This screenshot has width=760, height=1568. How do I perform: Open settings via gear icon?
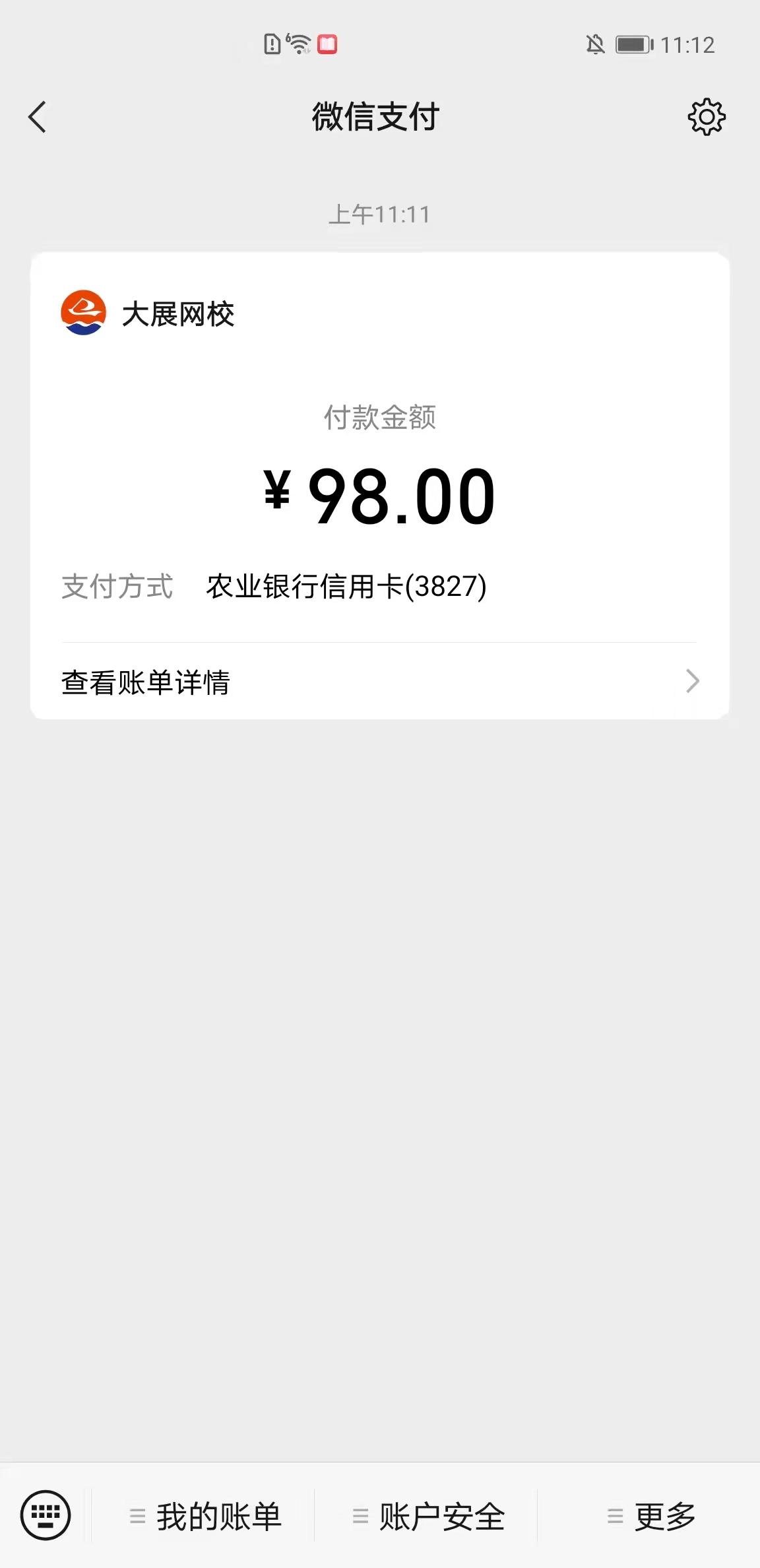tap(706, 117)
